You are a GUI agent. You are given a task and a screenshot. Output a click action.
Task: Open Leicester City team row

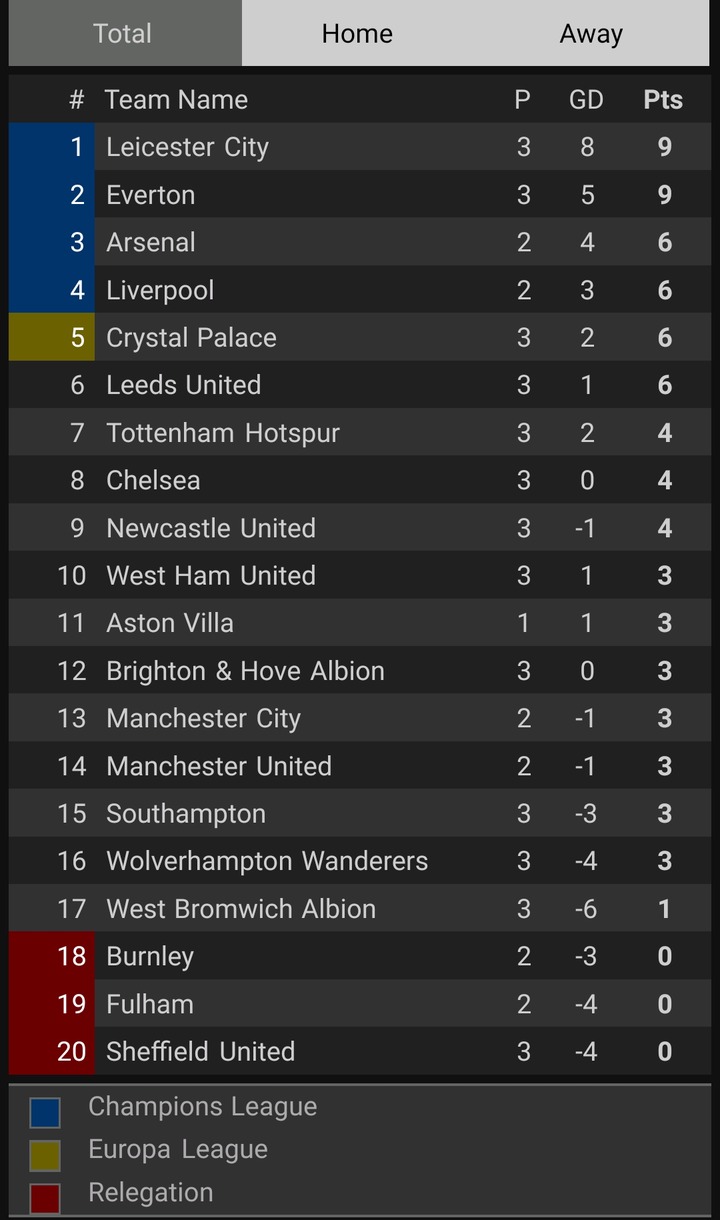tap(360, 147)
